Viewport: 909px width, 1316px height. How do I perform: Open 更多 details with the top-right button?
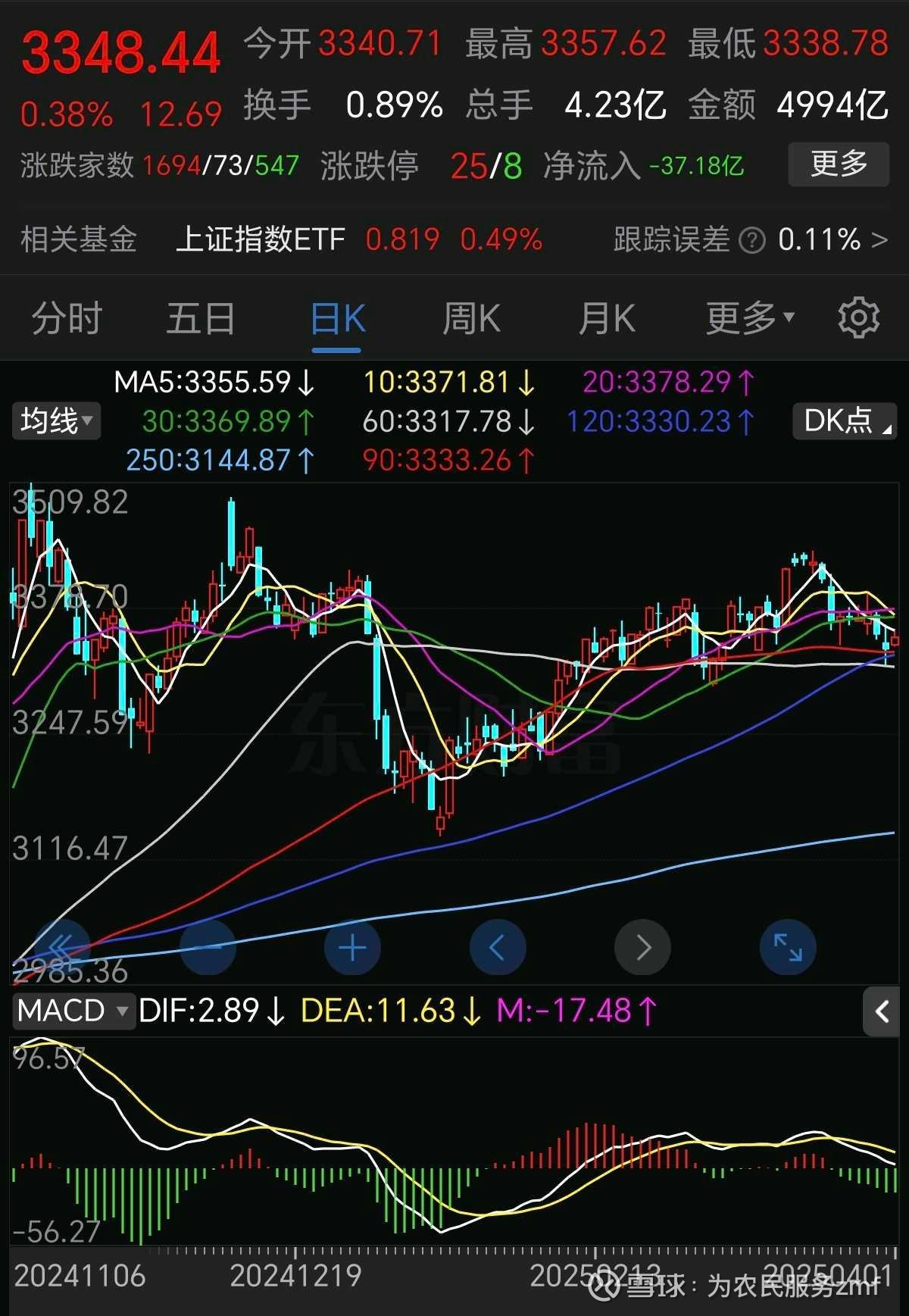(x=838, y=164)
